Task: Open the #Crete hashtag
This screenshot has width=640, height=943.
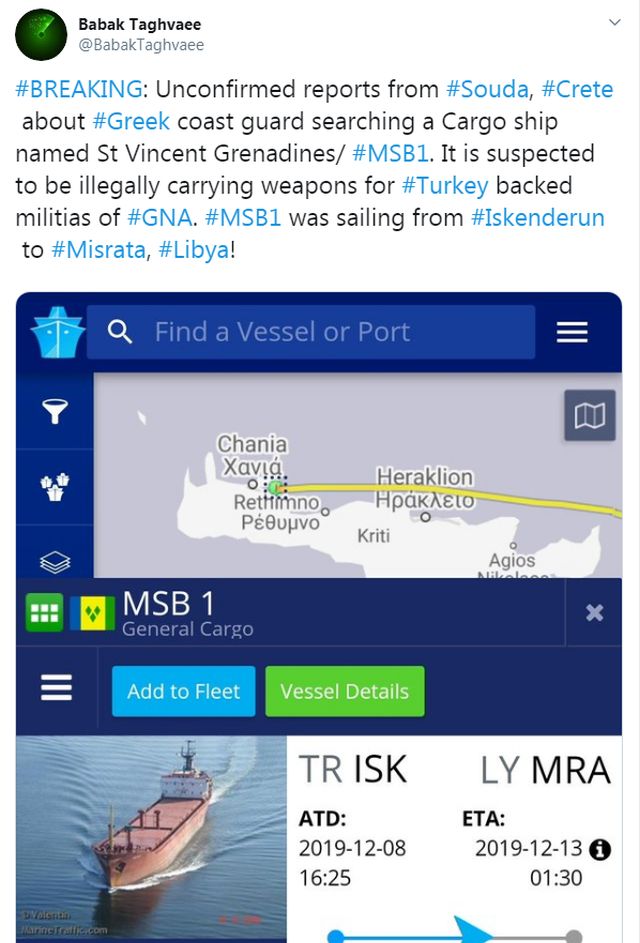Action: pyautogui.click(x=577, y=89)
